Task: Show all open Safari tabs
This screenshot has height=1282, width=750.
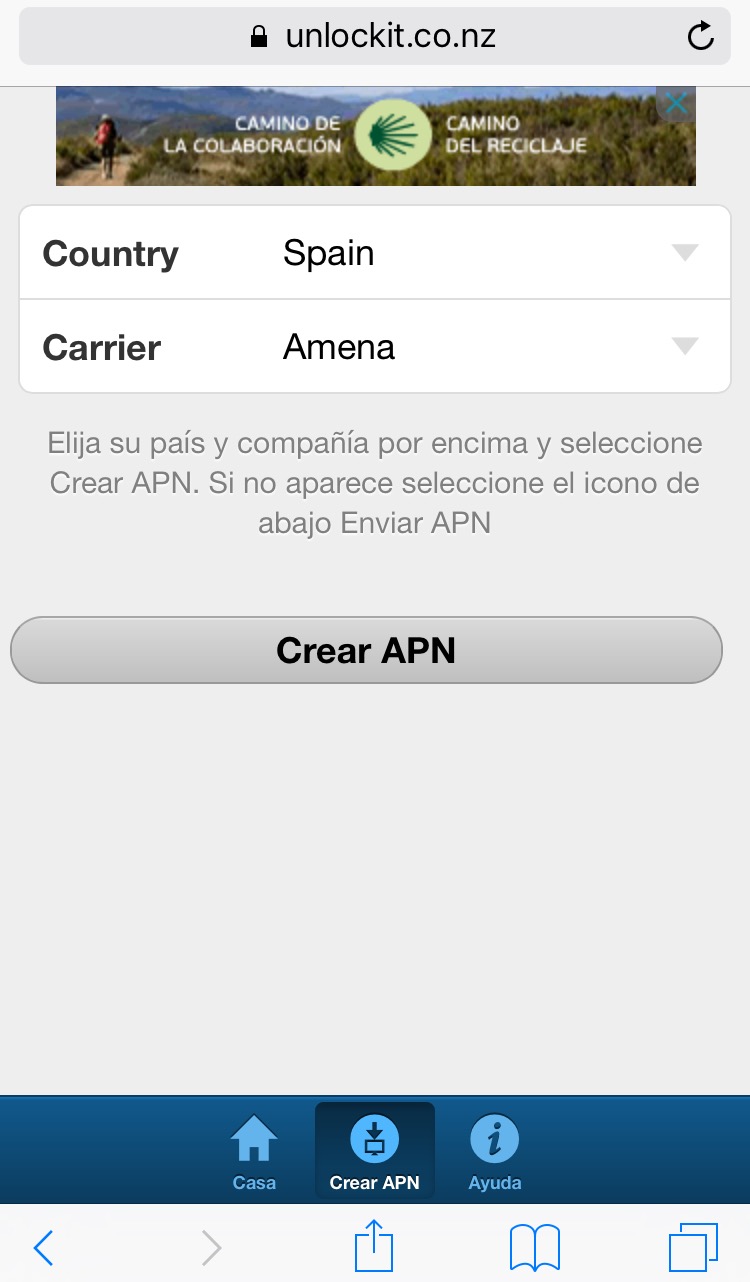Action: 692,1247
